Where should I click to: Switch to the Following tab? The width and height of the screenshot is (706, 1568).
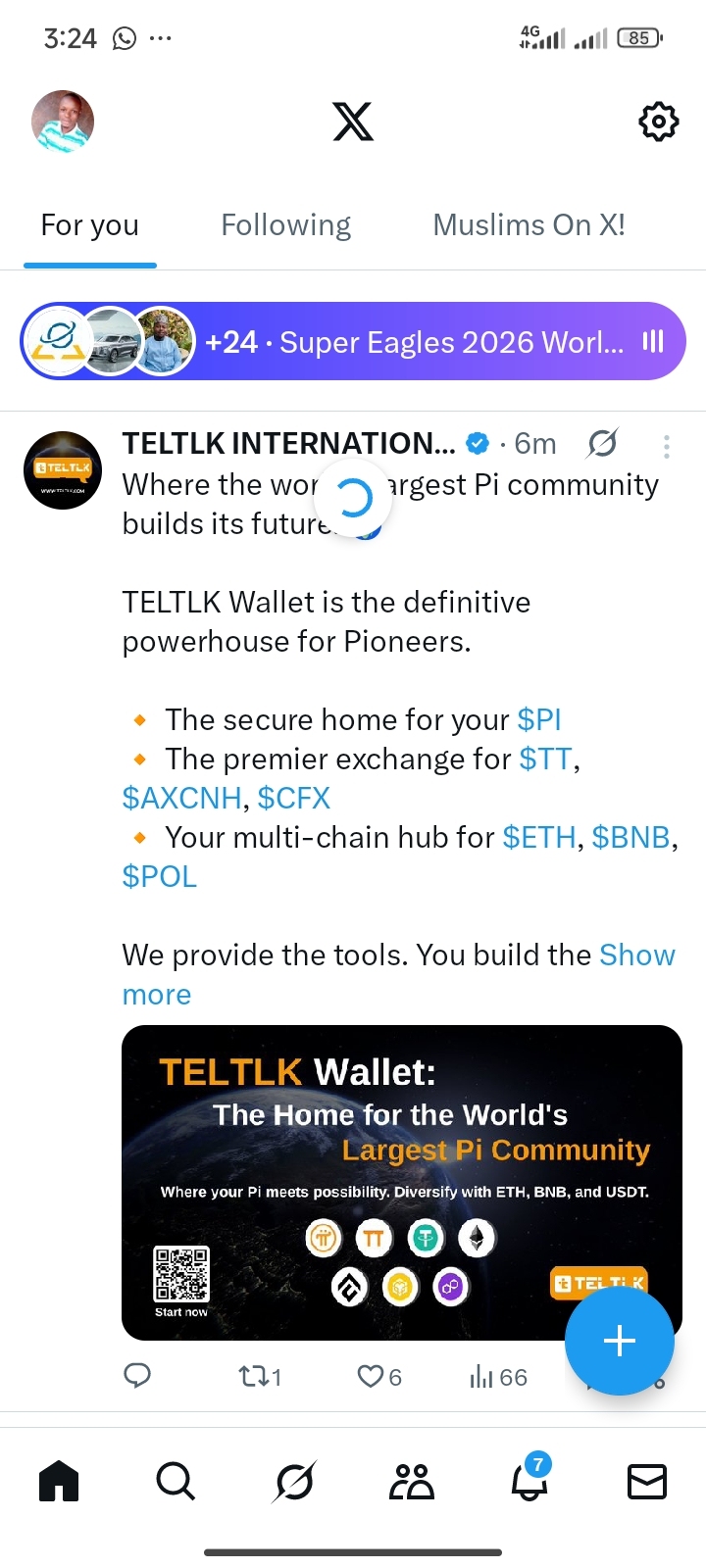[285, 225]
